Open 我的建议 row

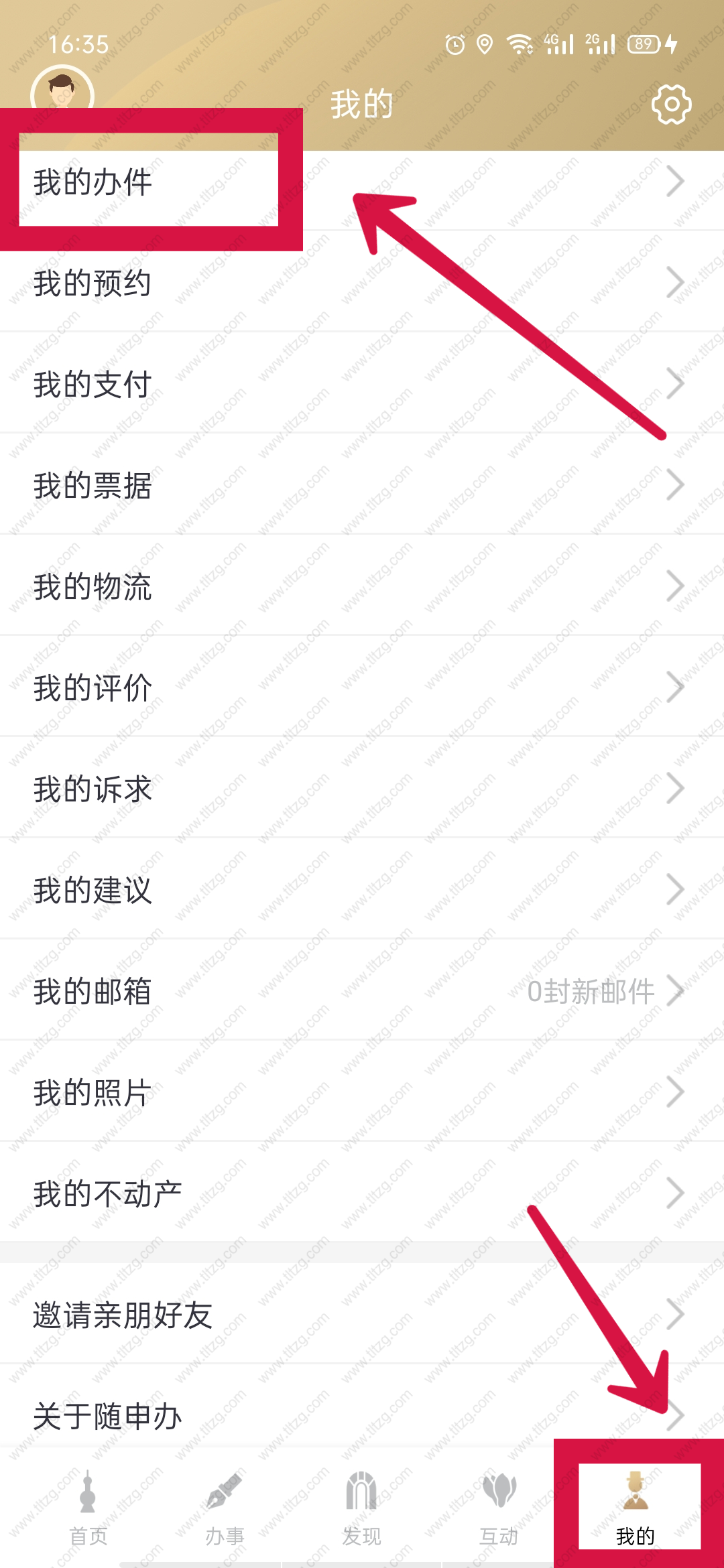coord(362,890)
